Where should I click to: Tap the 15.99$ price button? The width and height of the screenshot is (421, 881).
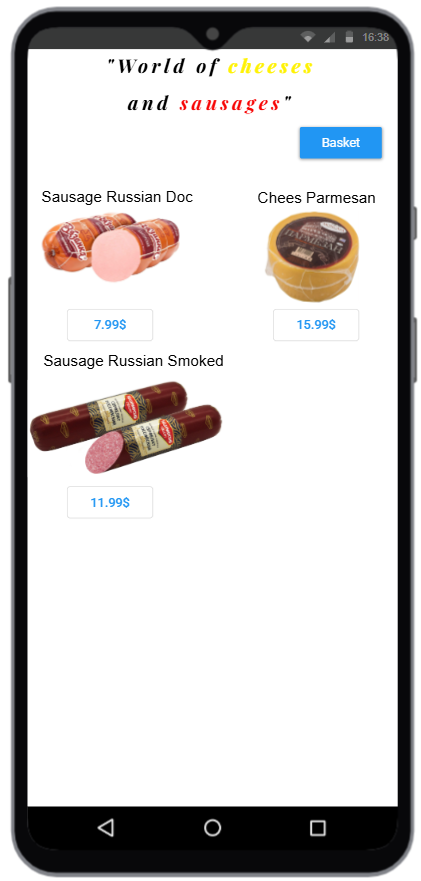[316, 325]
